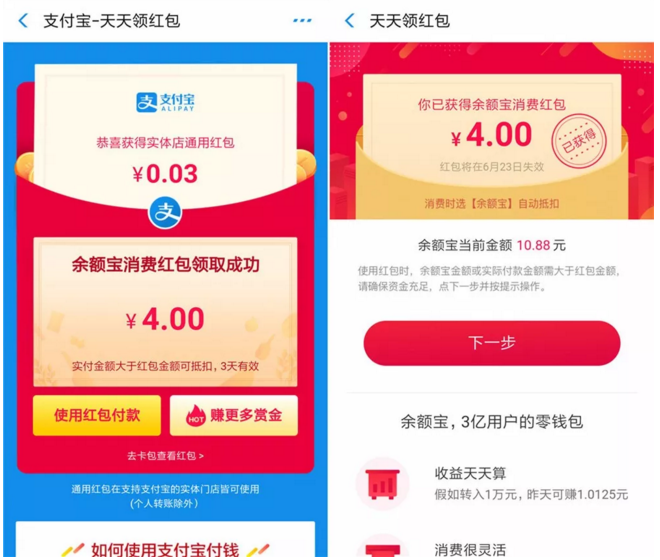Go back from 支付宝-天天领红包 page
Viewport: 660px width, 560px height.
pyautogui.click(x=23, y=20)
